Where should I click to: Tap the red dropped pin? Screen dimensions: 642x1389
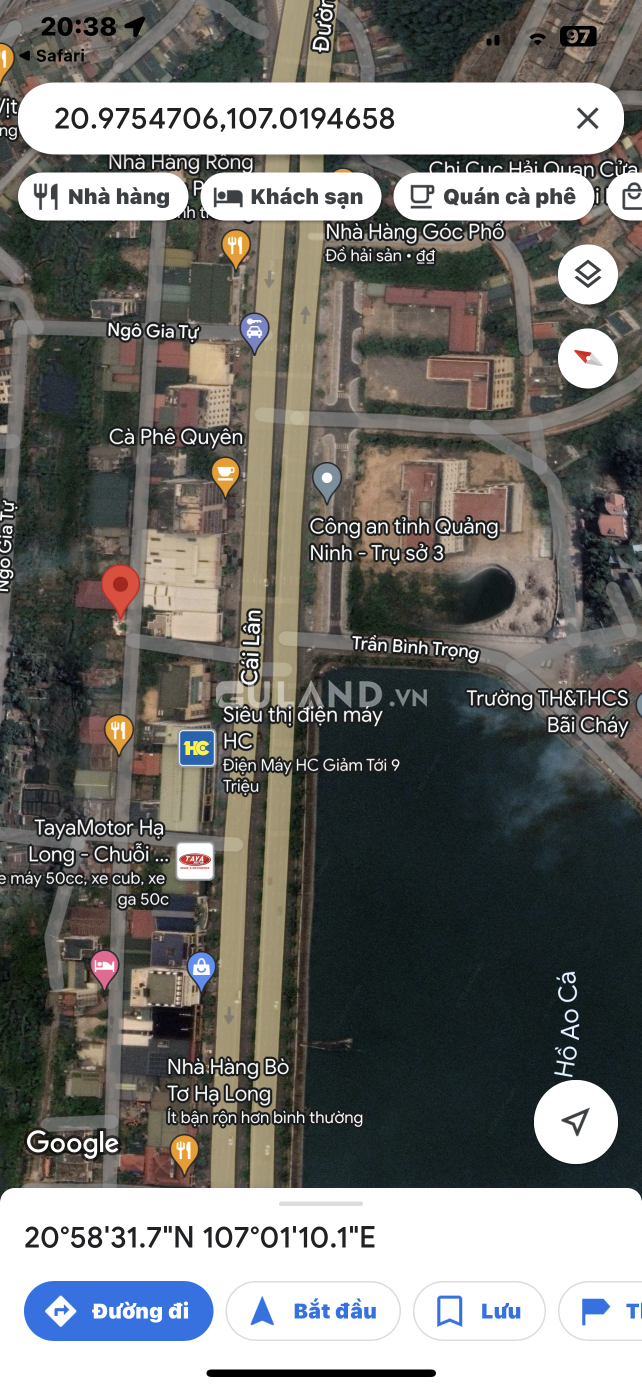click(x=121, y=588)
